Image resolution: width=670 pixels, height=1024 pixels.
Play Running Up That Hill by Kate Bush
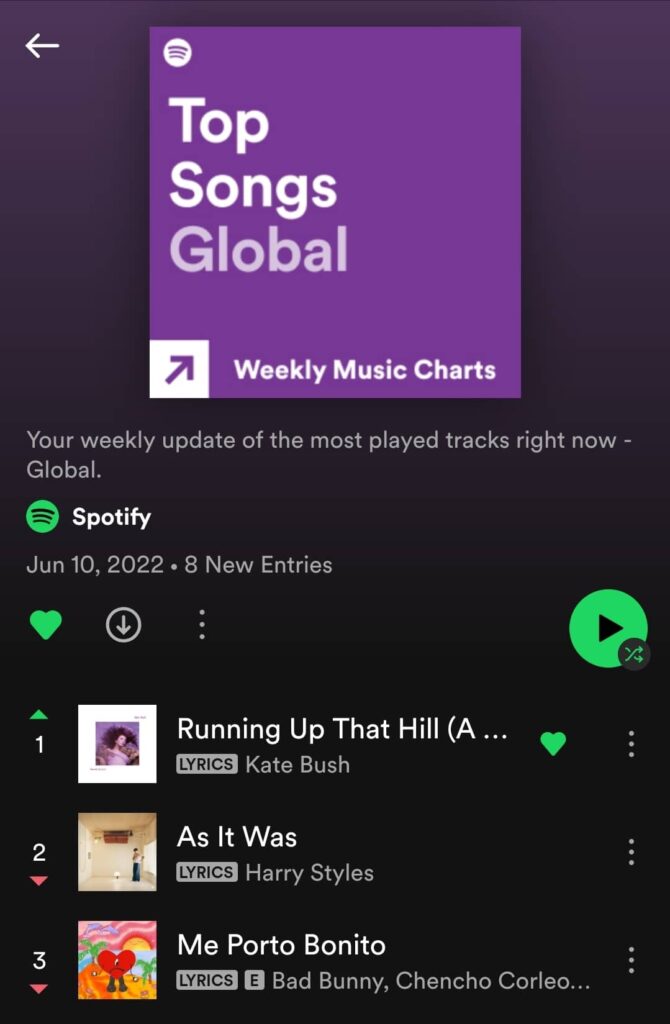click(340, 744)
